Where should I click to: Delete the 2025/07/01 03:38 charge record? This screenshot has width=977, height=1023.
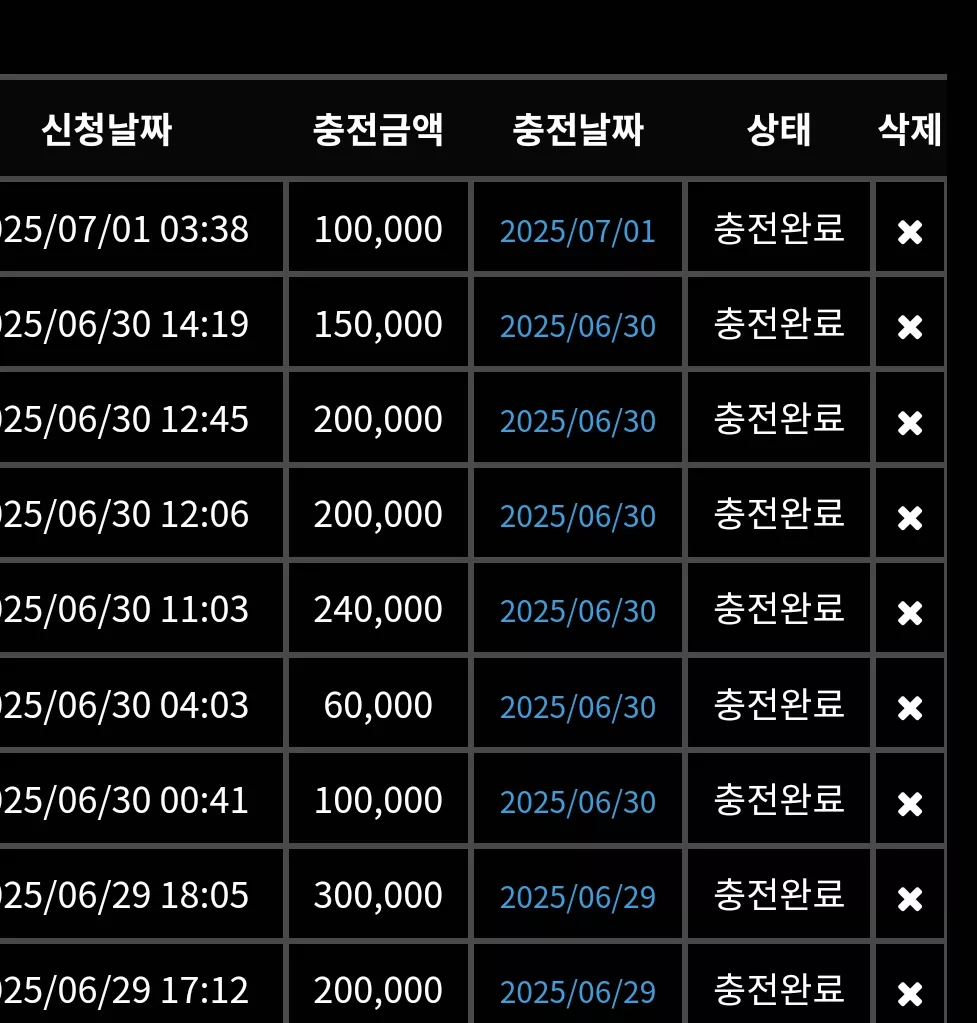click(x=910, y=232)
